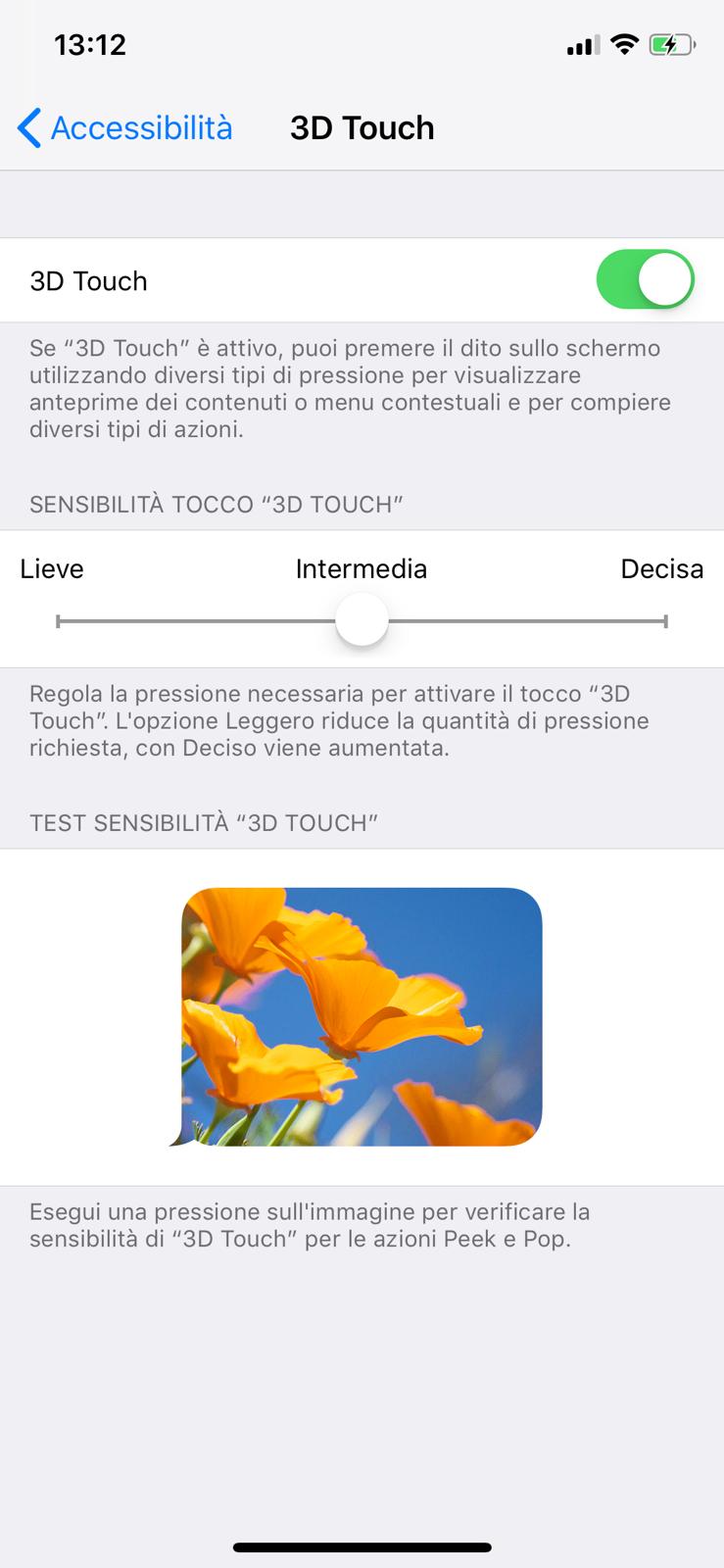Go back to Accessibilità

[x=125, y=128]
